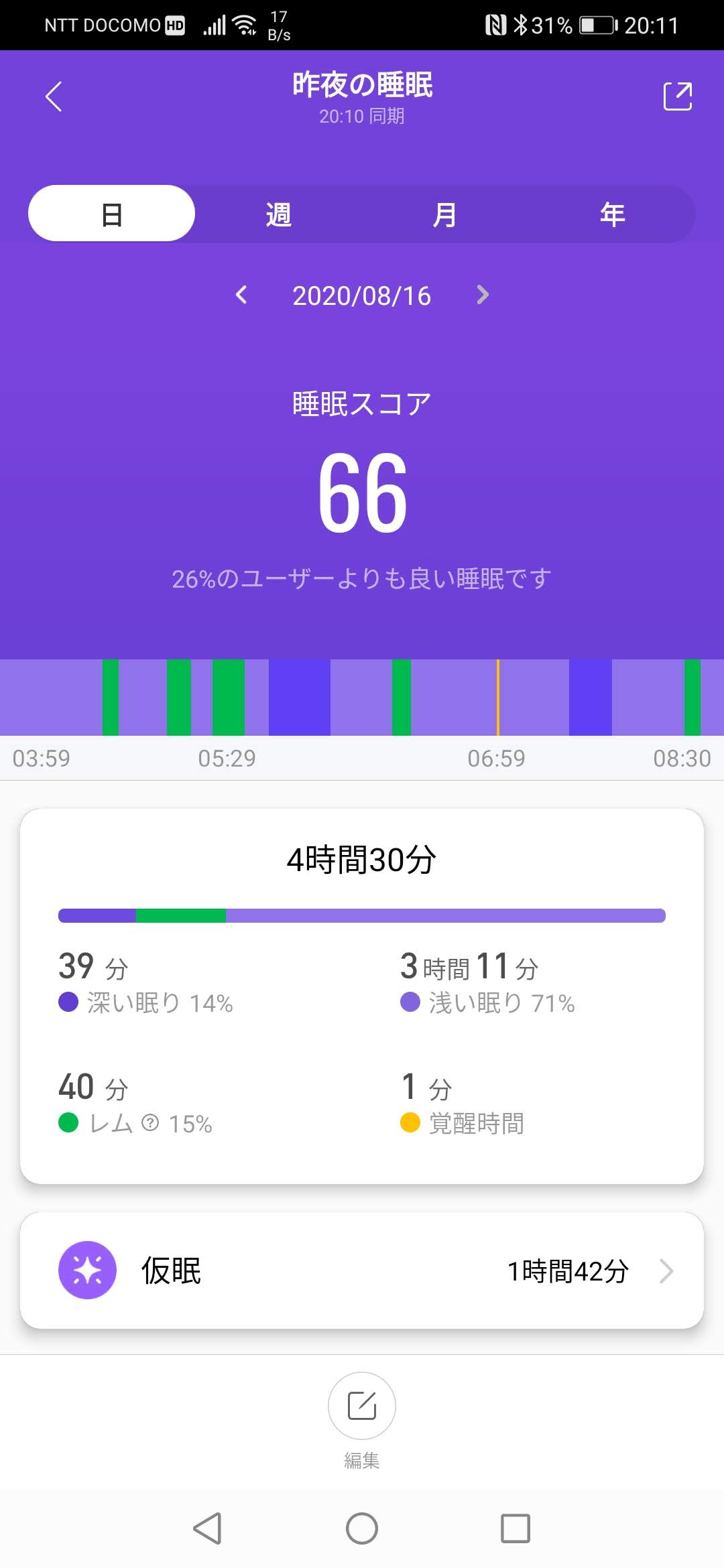Screen dimensions: 724x1568
Task: Open the 仮眠 nap details row
Action: pyautogui.click(x=362, y=1270)
